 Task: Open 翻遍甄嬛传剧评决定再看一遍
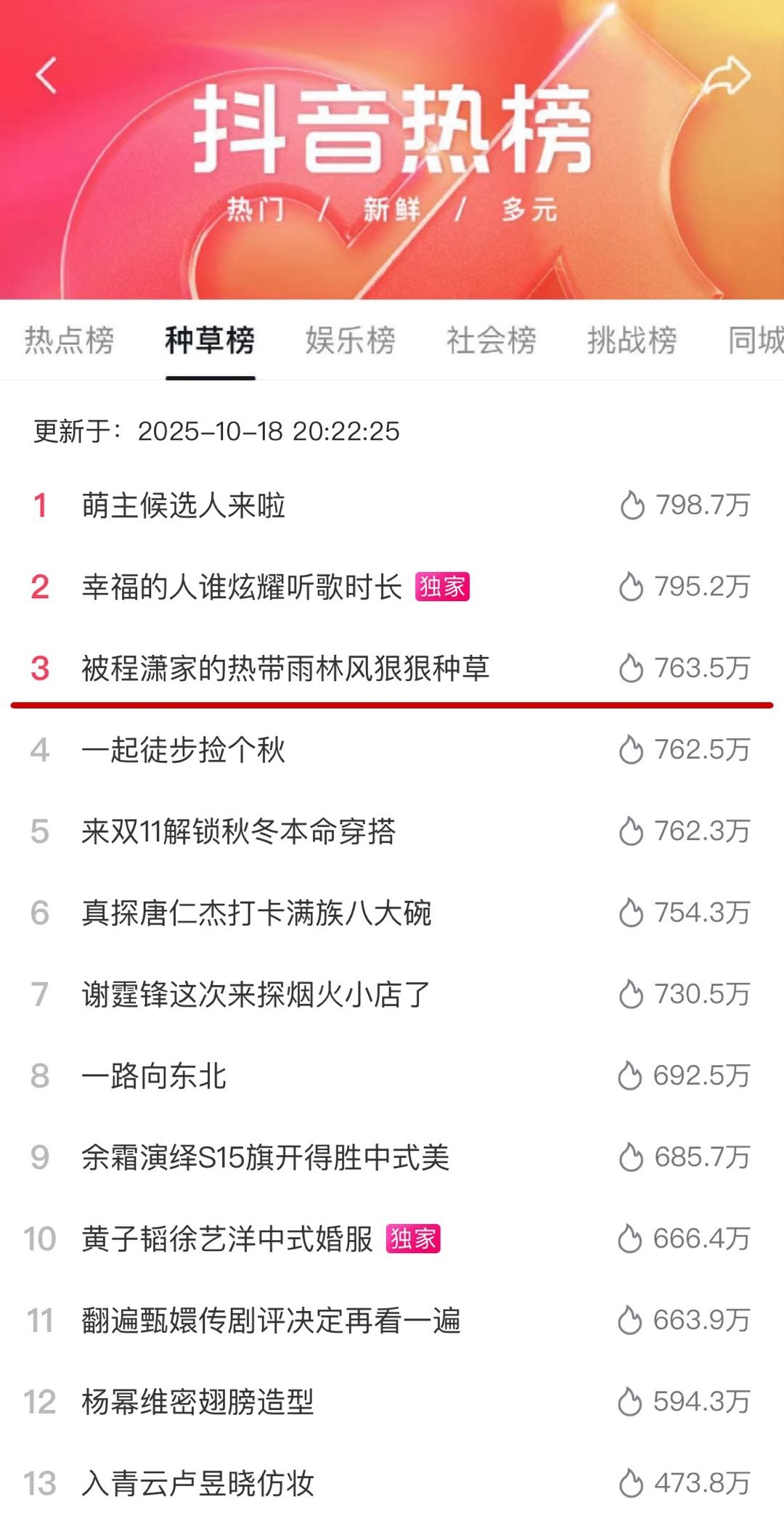(x=271, y=1320)
